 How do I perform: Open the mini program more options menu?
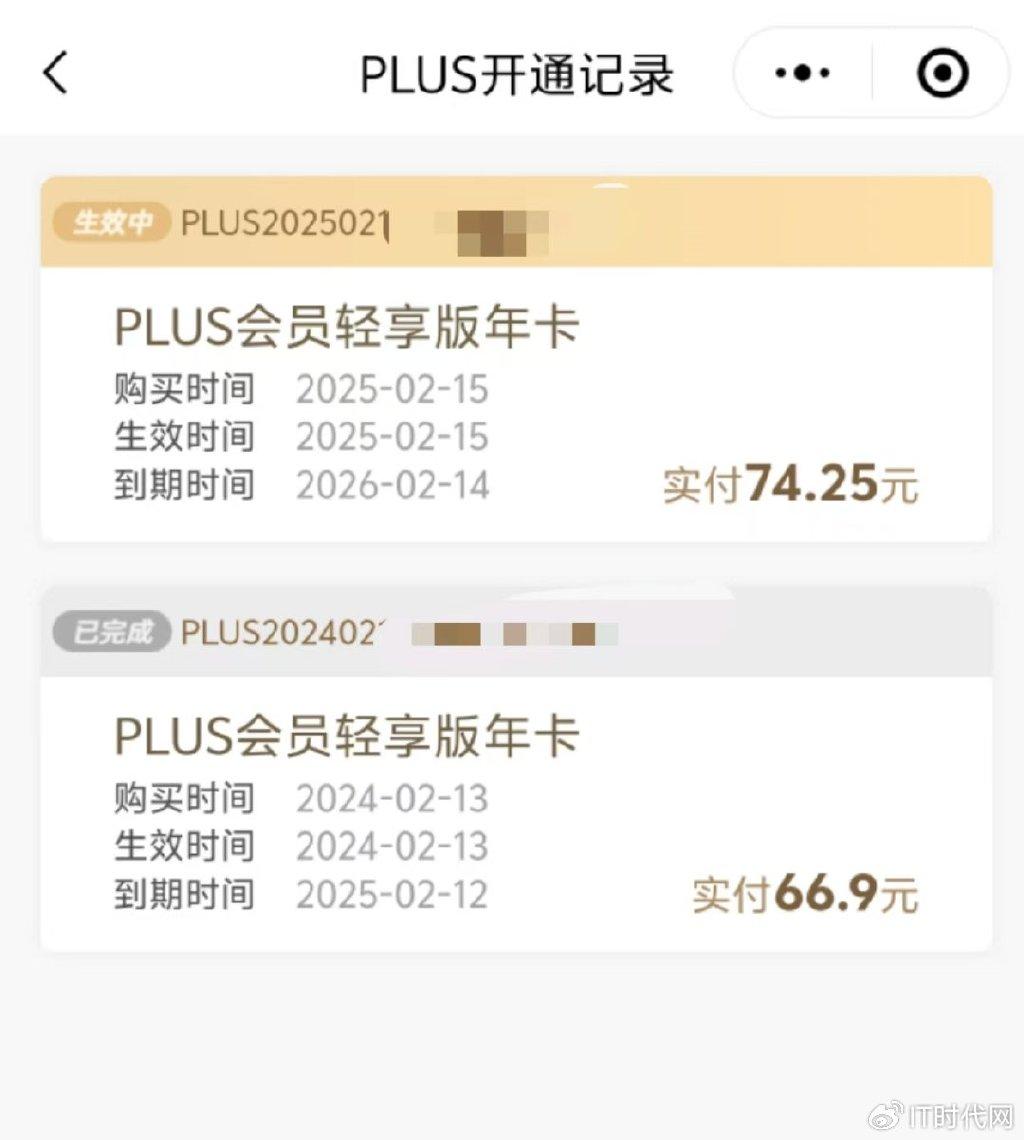pos(802,73)
